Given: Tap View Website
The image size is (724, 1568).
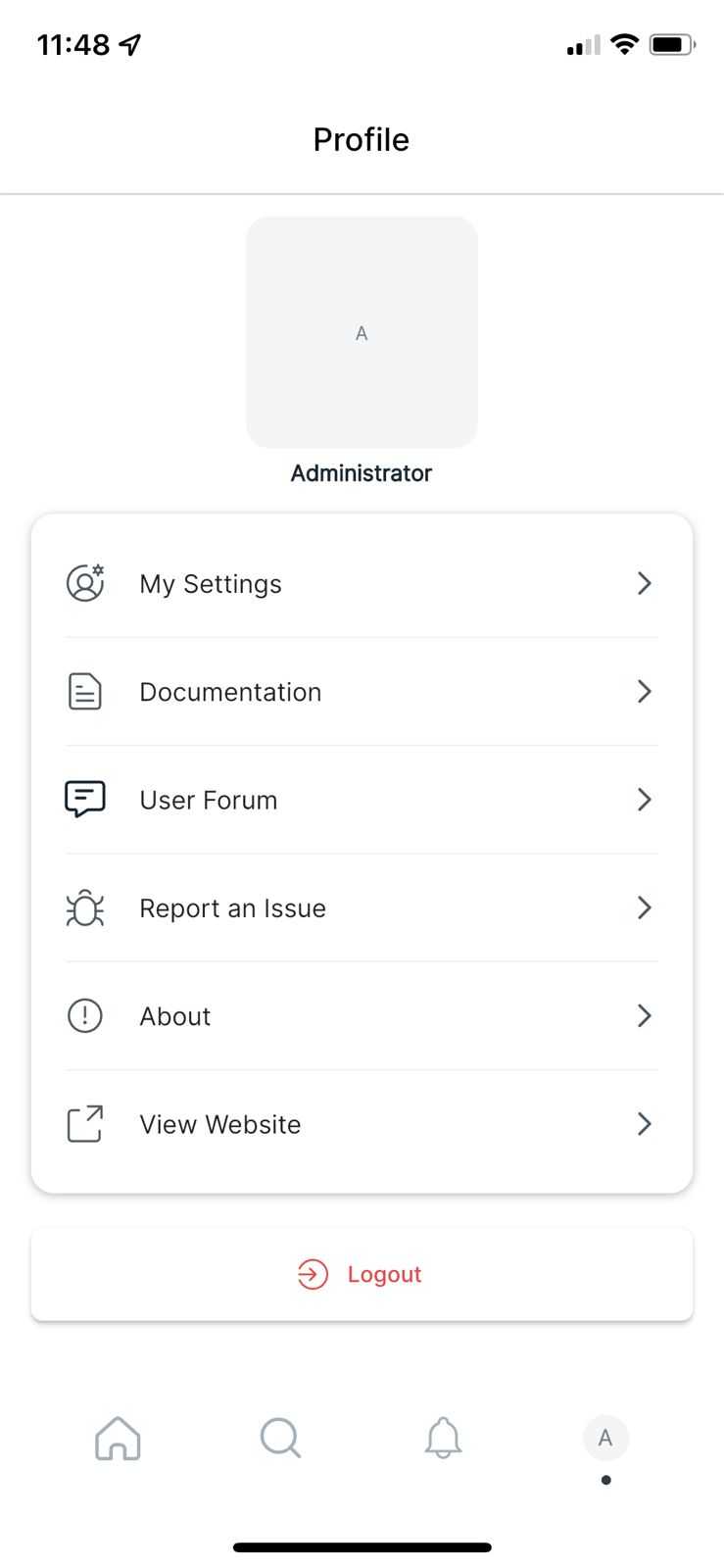Looking at the screenshot, I should (361, 1124).
